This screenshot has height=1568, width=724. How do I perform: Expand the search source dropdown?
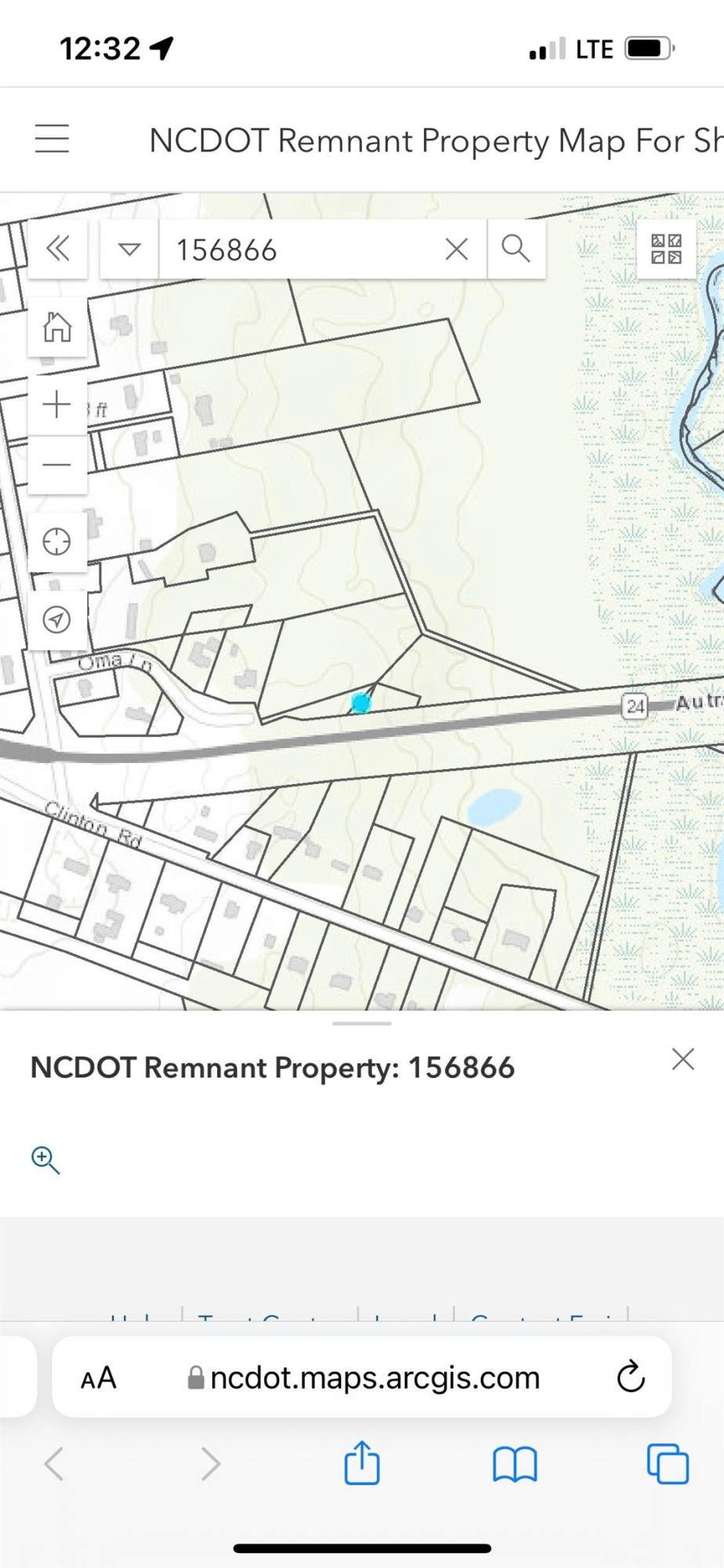tap(129, 249)
